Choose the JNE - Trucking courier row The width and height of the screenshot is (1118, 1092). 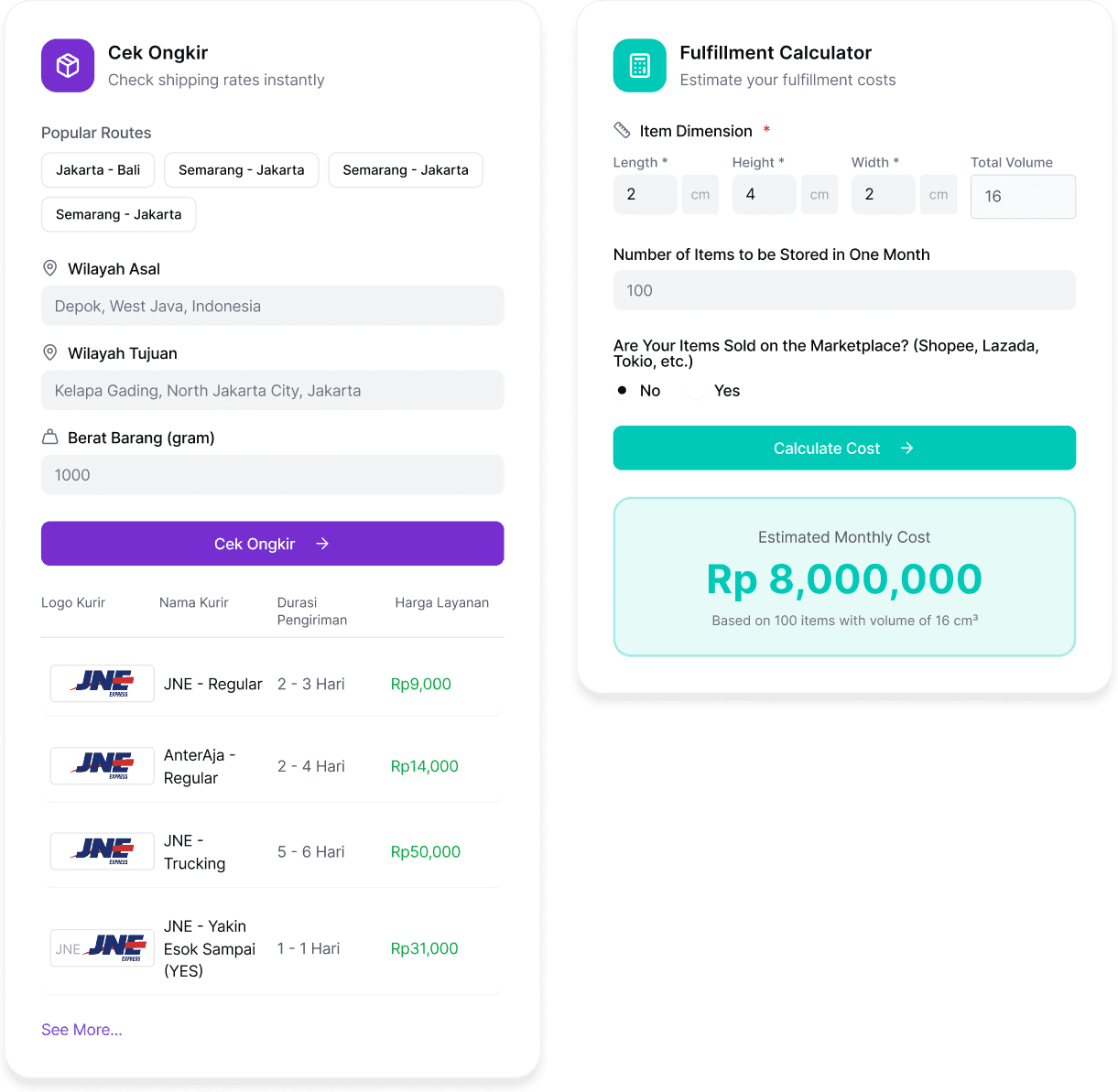(x=272, y=851)
